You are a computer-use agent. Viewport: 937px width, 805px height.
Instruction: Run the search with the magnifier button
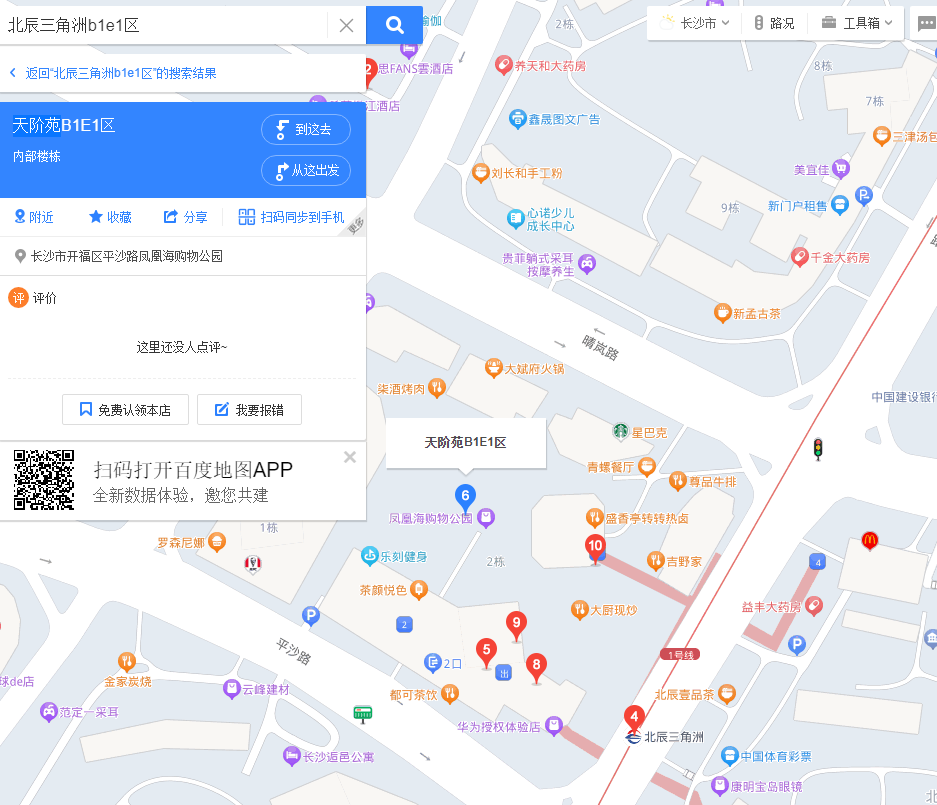point(394,25)
